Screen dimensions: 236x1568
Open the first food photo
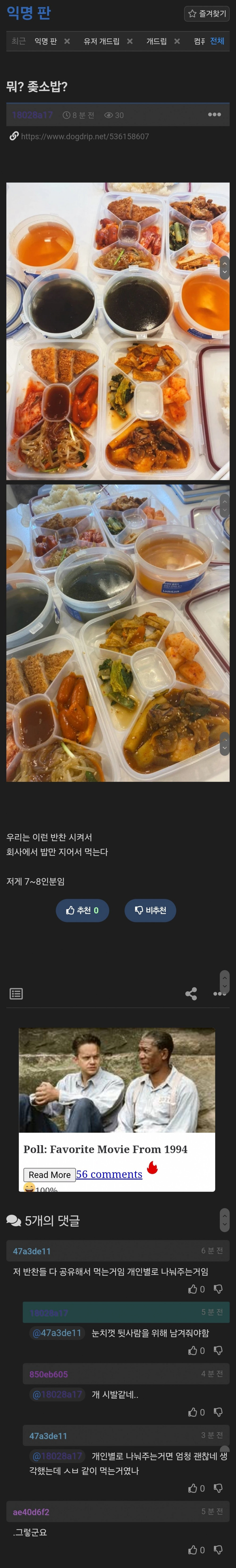pos(118,331)
